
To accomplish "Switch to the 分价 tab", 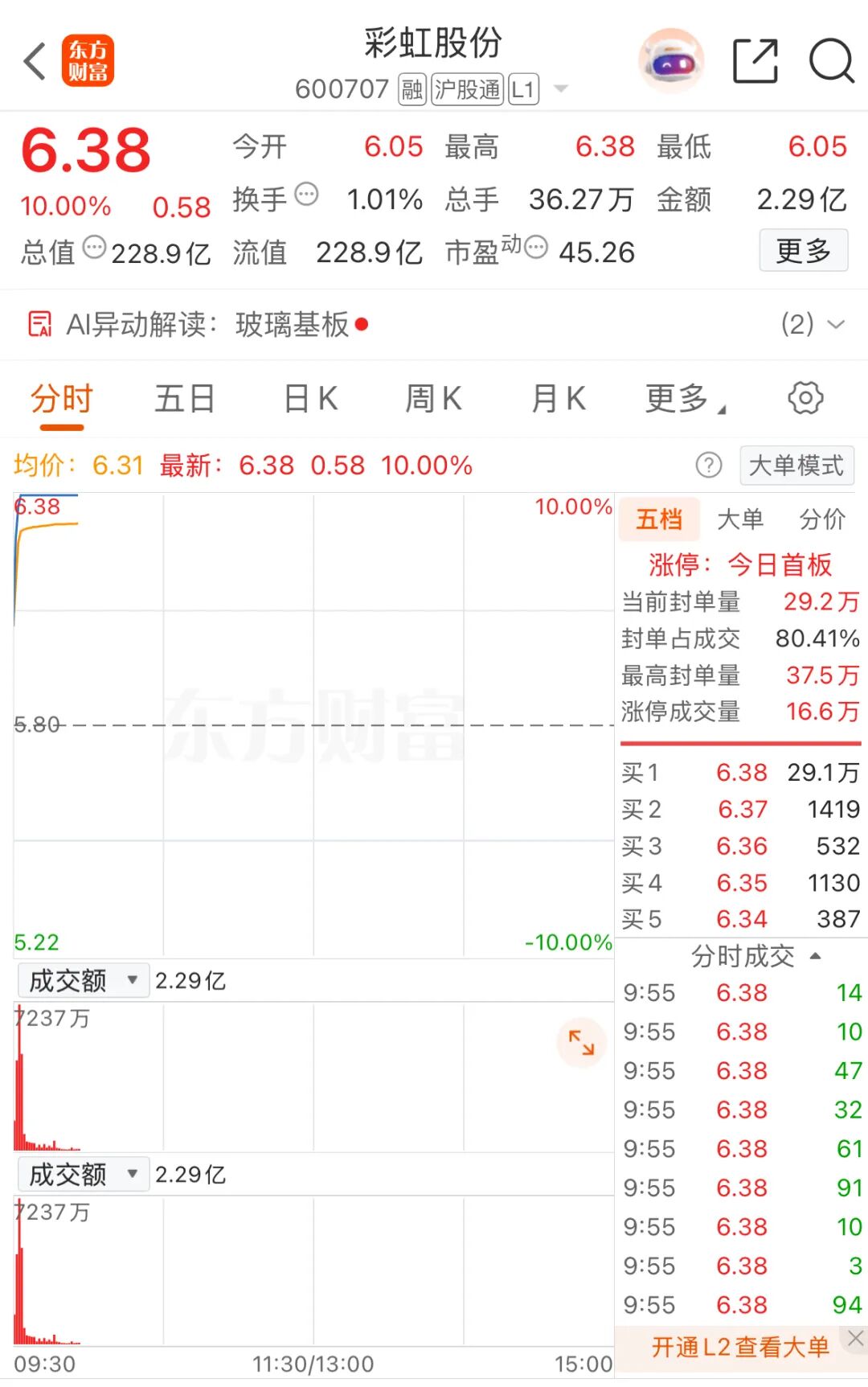I will coord(822,519).
